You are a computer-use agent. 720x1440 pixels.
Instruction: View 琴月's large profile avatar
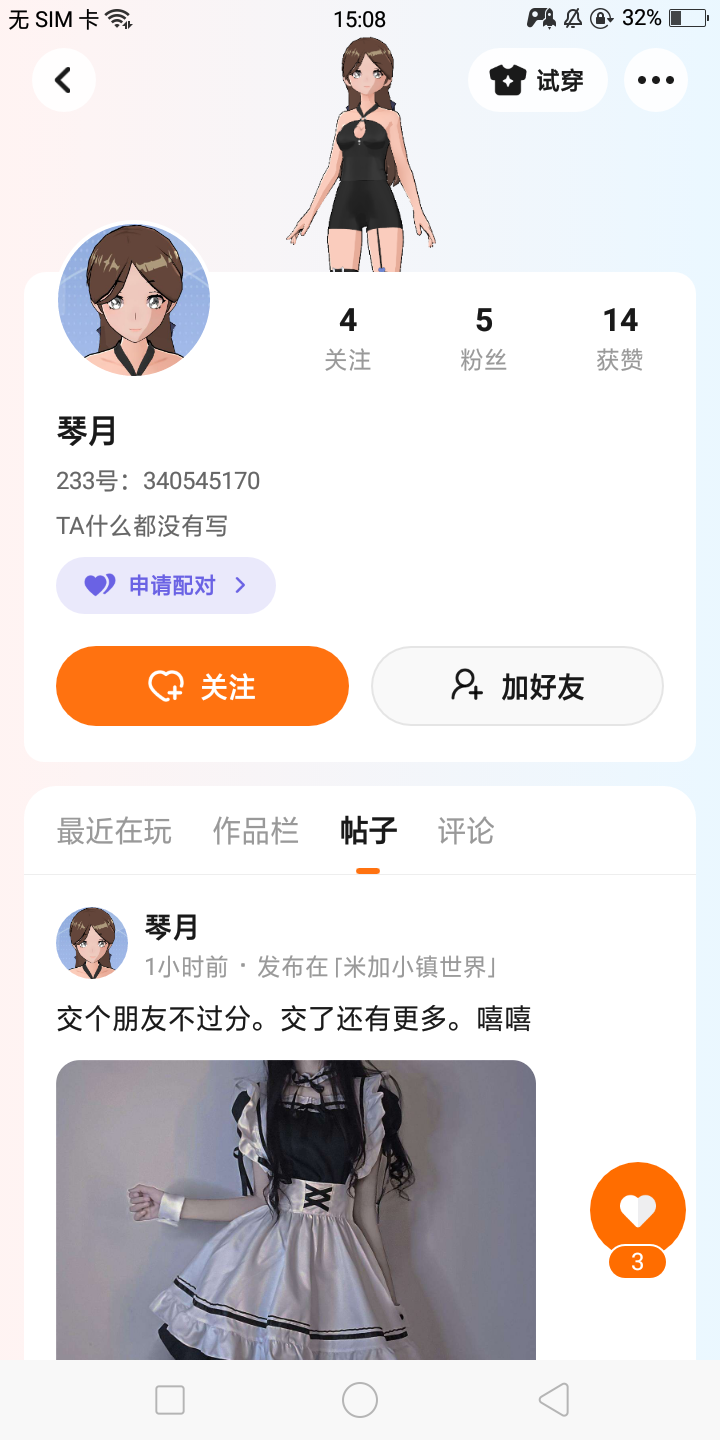tap(134, 299)
